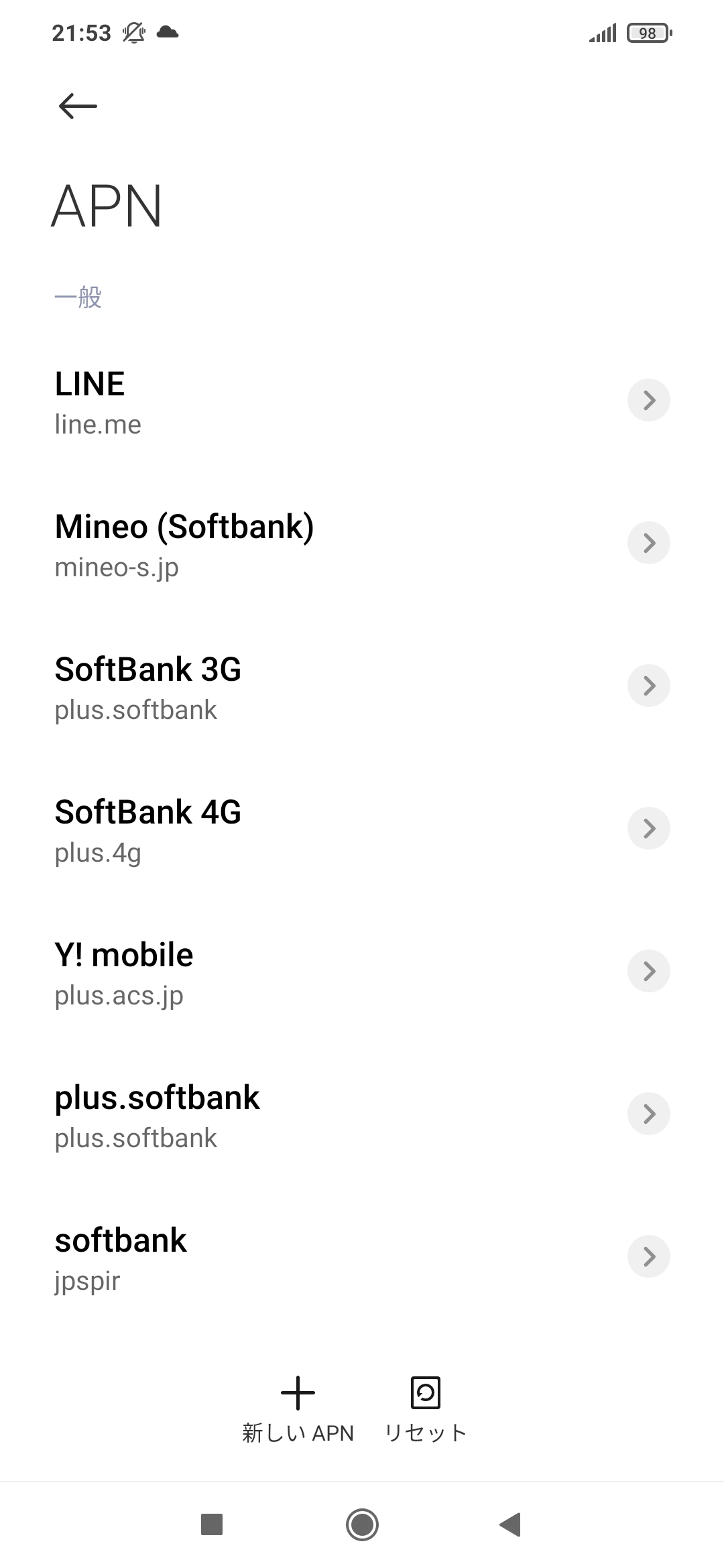Open the Mineo (Softbank) APN chevron
The width and height of the screenshot is (724, 1568).
648,543
